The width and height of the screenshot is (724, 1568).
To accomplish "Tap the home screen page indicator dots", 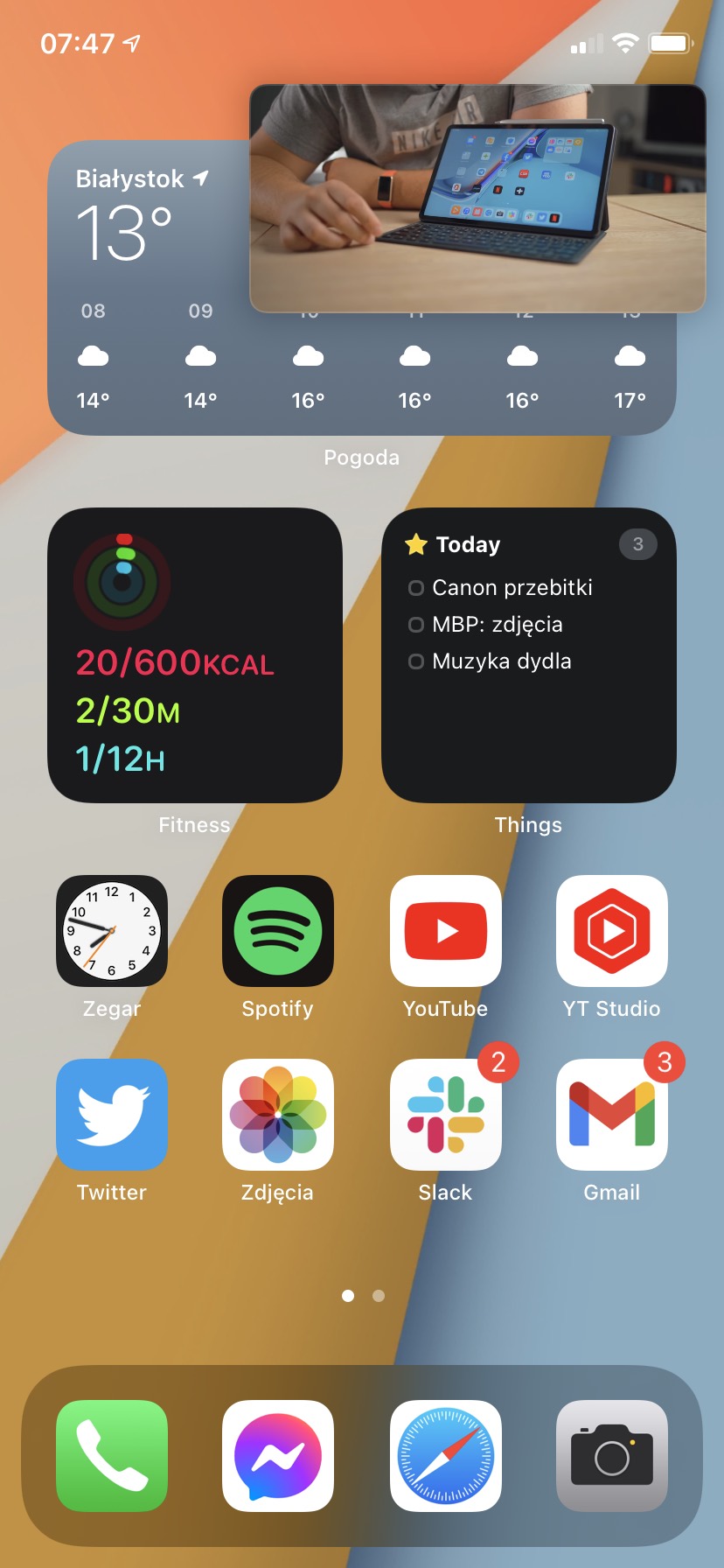I will pyautogui.click(x=363, y=1296).
